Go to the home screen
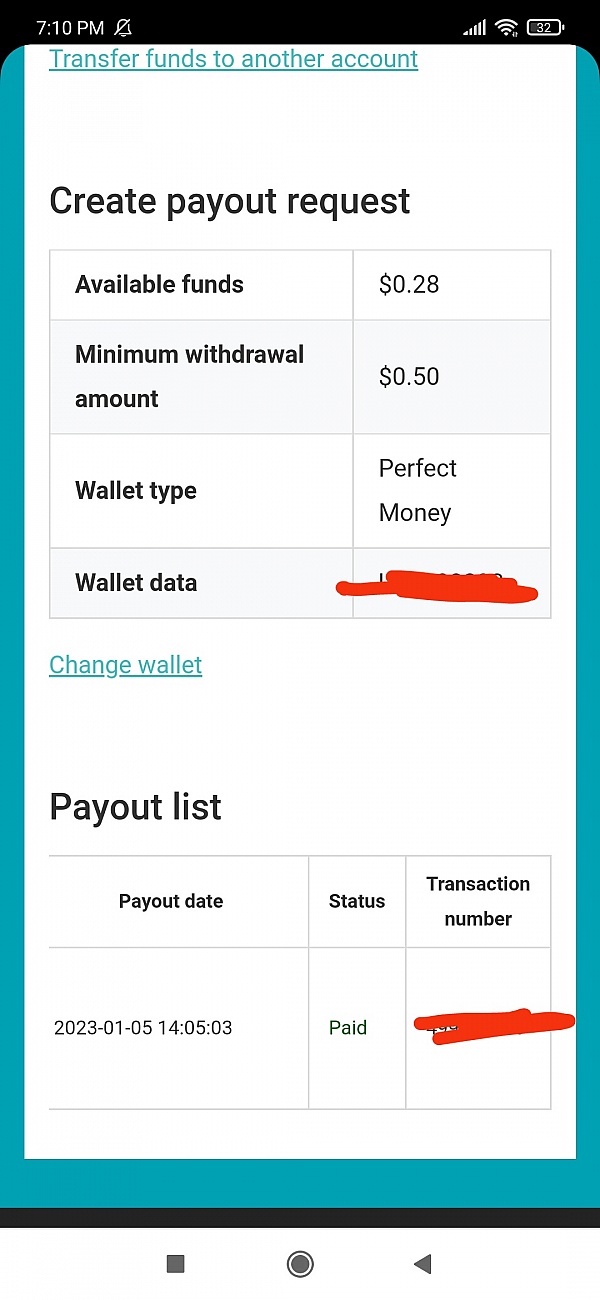600x1300 pixels. click(x=299, y=1264)
